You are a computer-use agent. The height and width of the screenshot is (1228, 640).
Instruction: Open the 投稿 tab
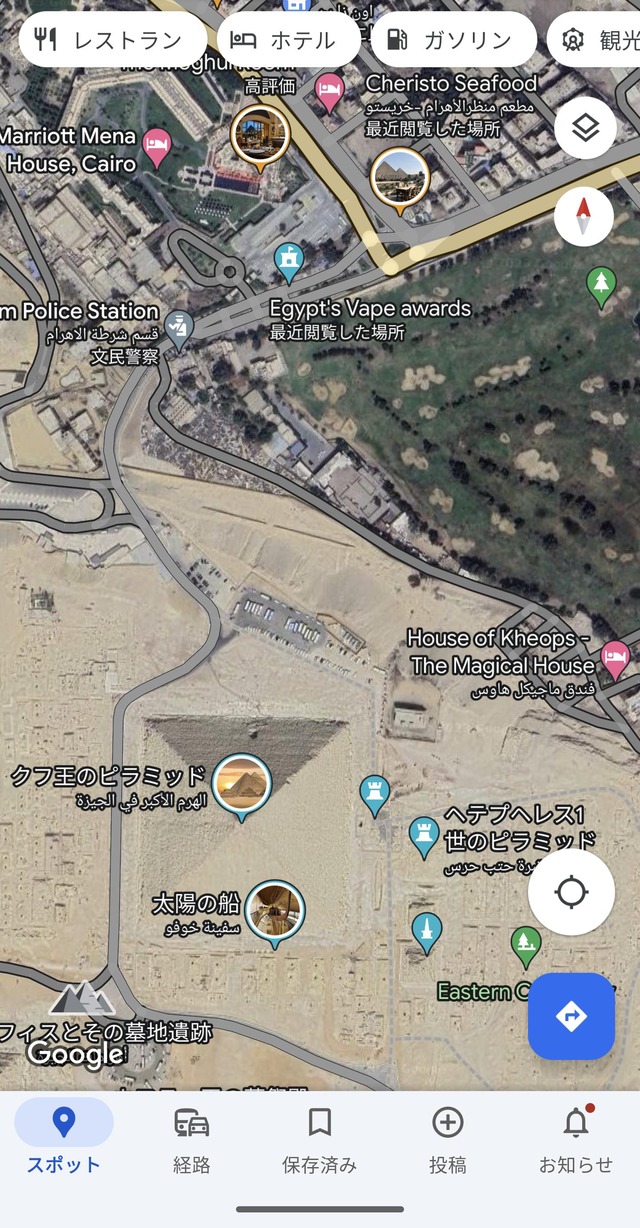click(447, 1138)
